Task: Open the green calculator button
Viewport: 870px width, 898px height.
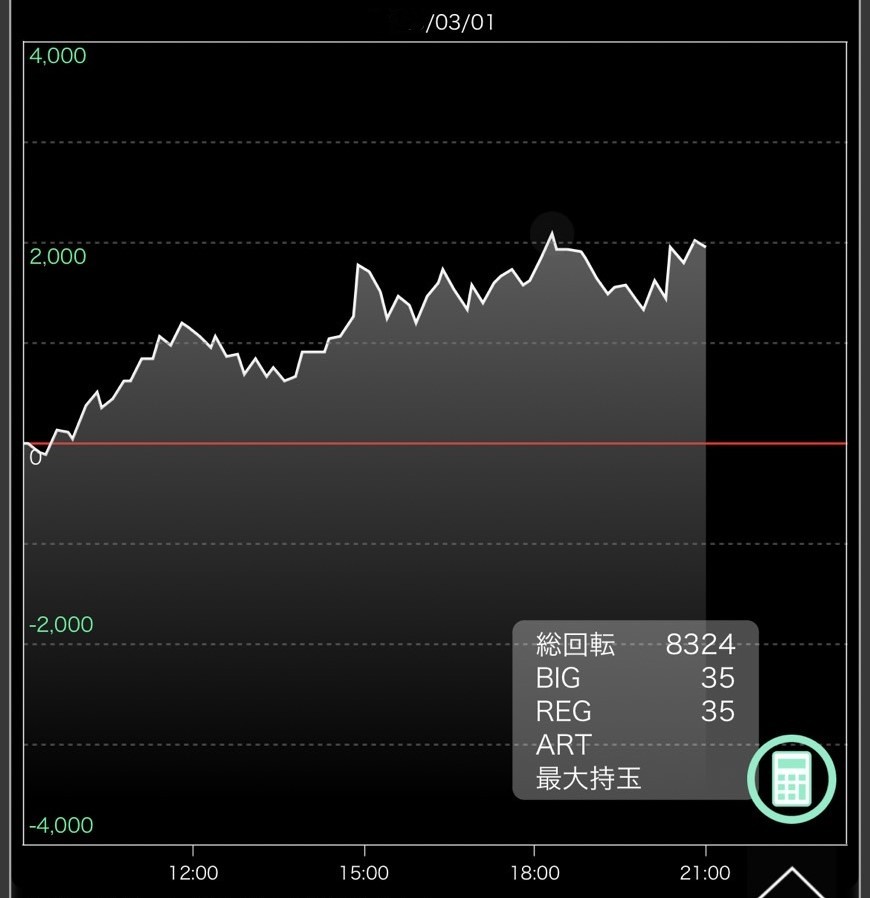Action: click(x=791, y=778)
